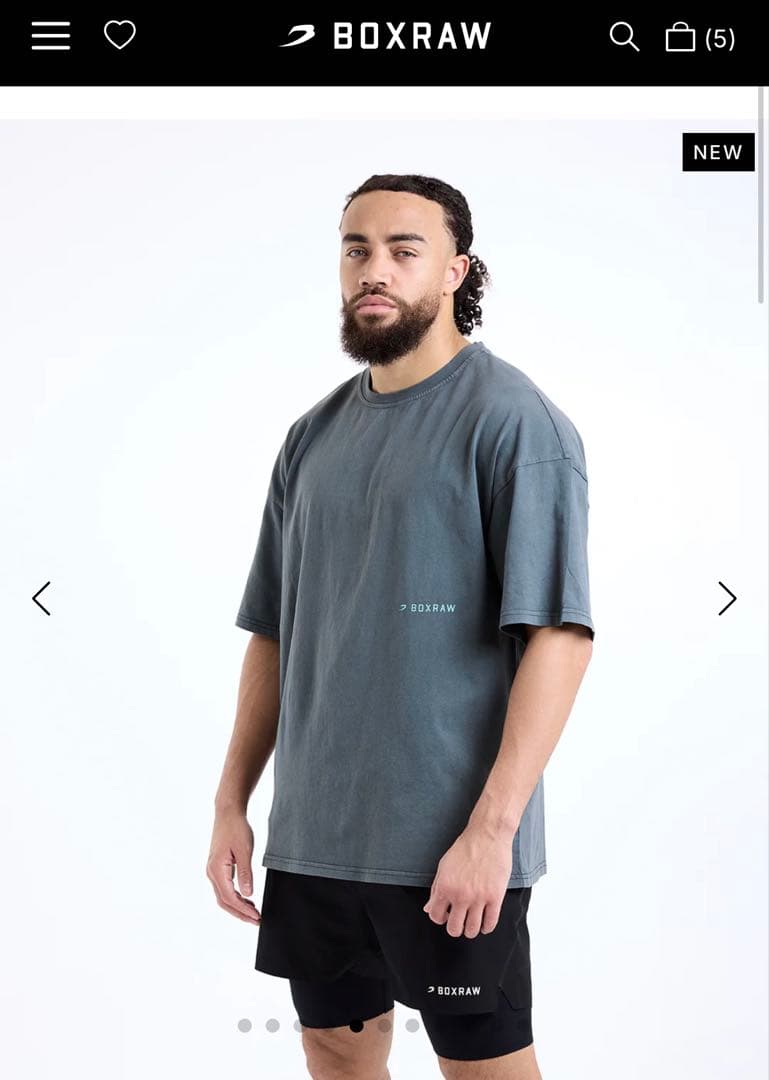This screenshot has width=769, height=1080.
Task: Click the BOXRAW logo on the t-shirt
Action: click(x=429, y=605)
